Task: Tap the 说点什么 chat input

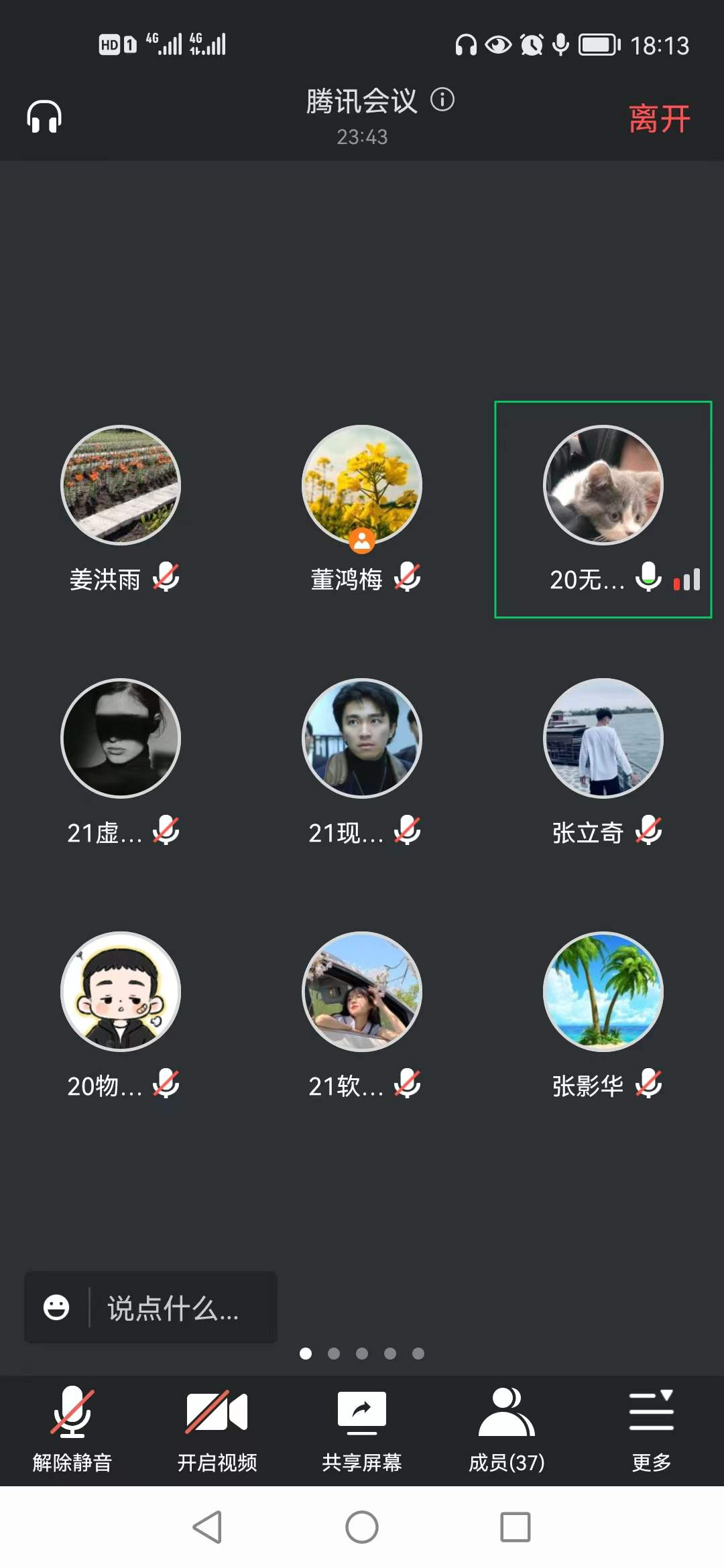Action: tap(174, 1307)
